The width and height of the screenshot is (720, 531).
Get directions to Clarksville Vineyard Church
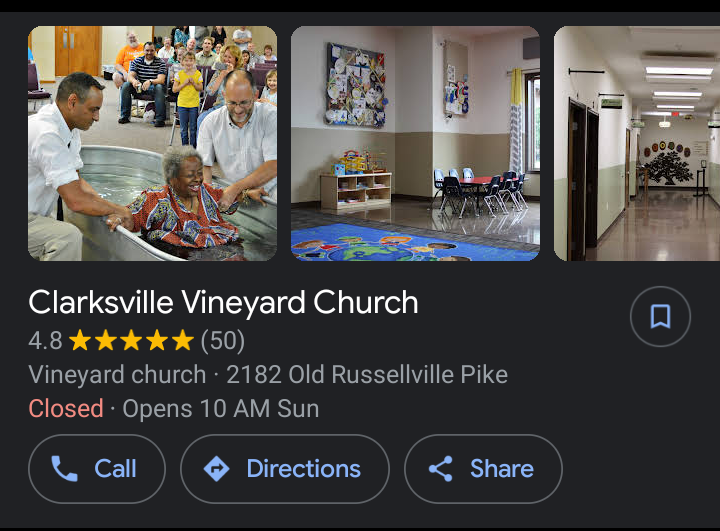(285, 469)
